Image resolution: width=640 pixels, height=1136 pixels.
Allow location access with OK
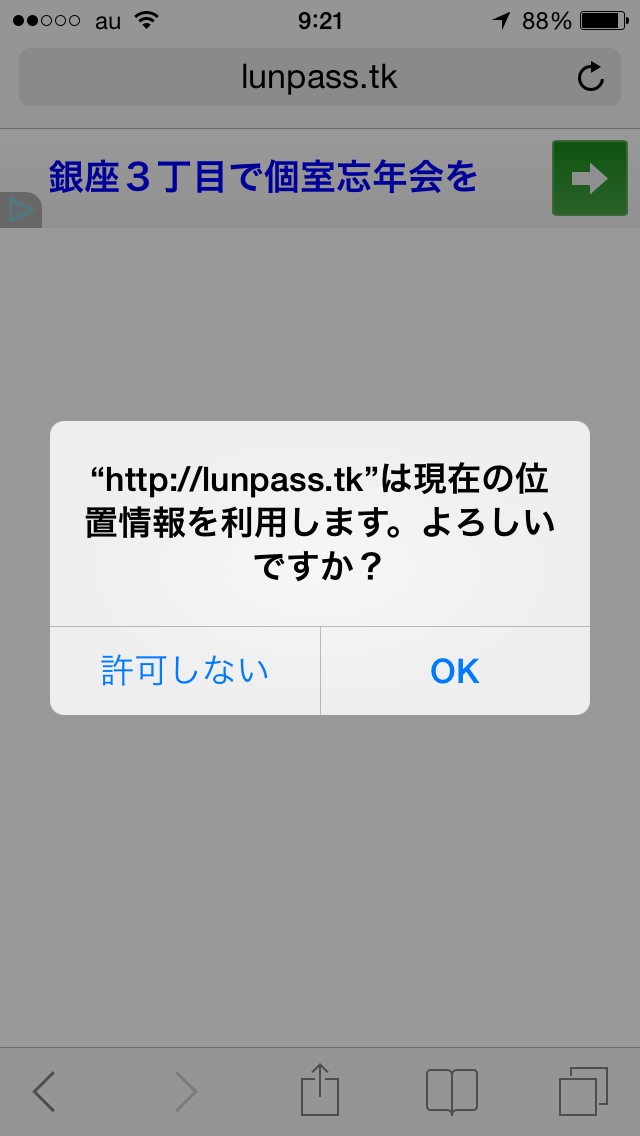click(x=455, y=671)
